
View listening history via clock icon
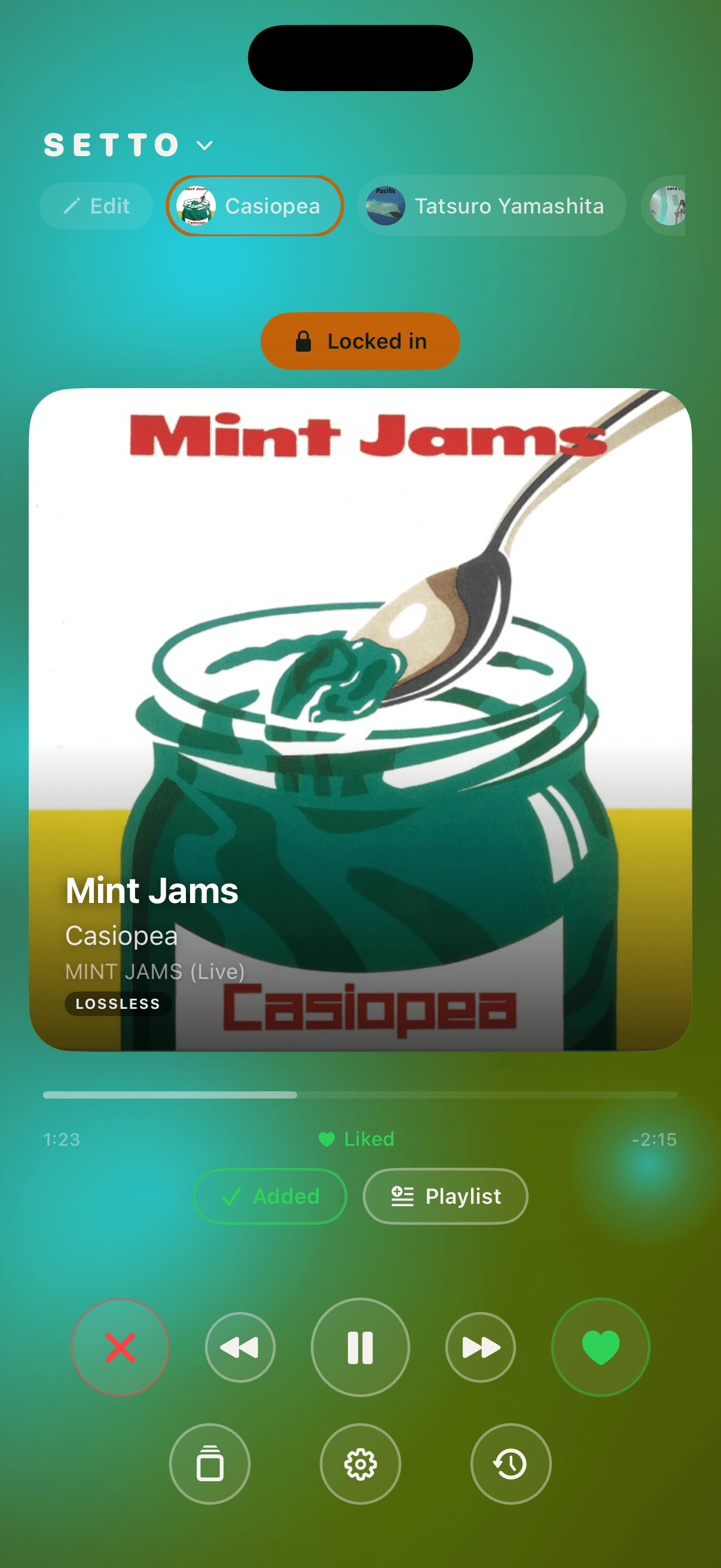pyautogui.click(x=511, y=1465)
